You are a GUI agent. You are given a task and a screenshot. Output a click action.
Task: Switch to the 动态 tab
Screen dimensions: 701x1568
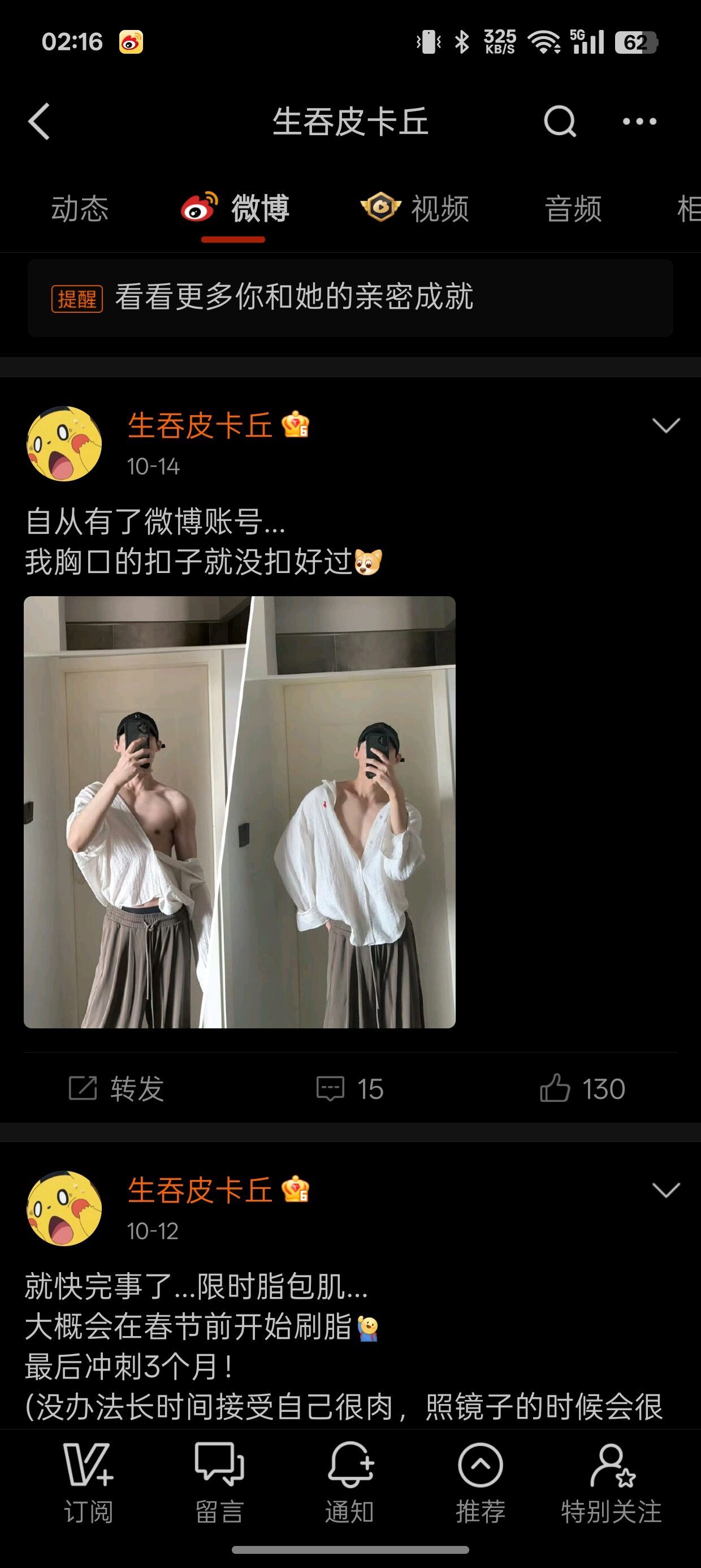[x=80, y=209]
